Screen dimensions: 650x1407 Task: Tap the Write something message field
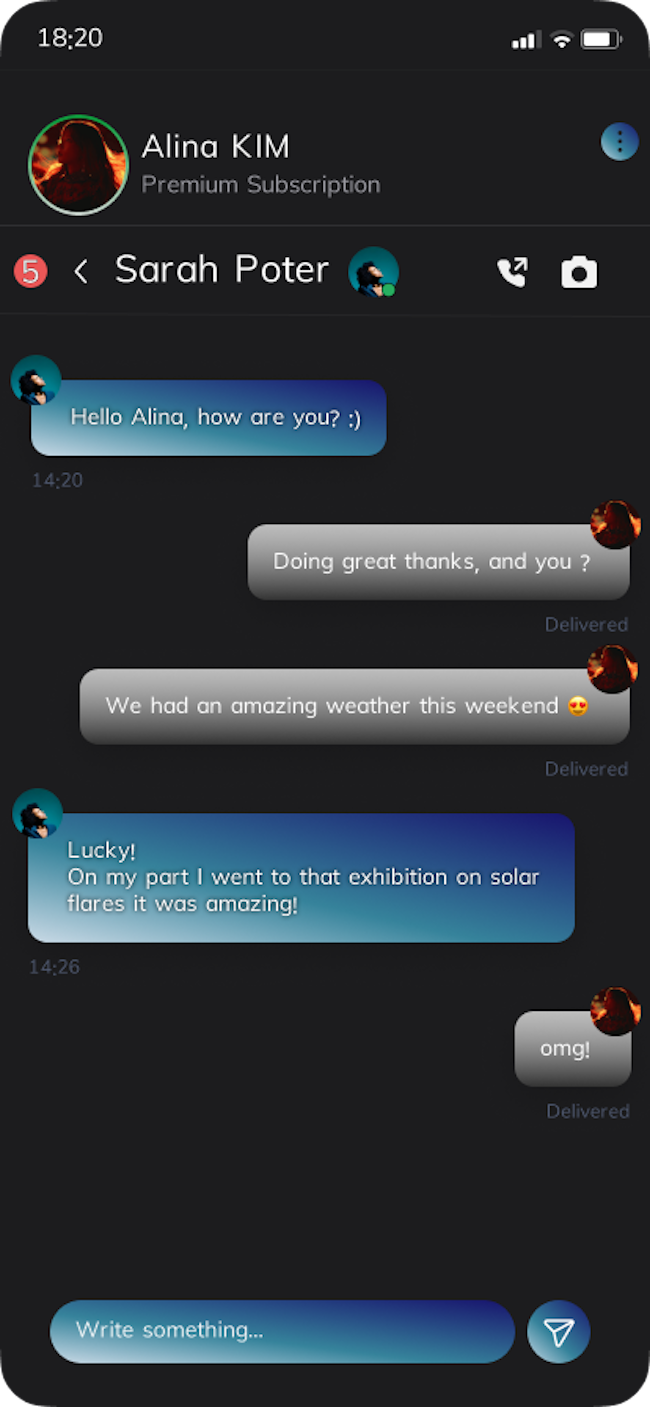pyautogui.click(x=282, y=1331)
